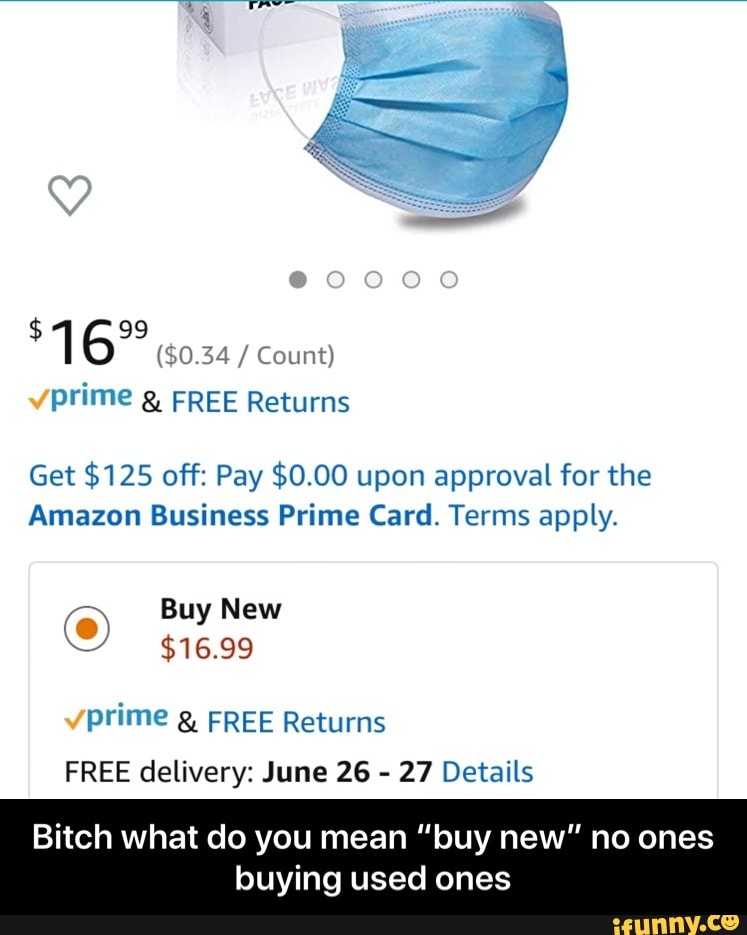
Task: Click the heart wishlist icon
Action: (x=70, y=194)
